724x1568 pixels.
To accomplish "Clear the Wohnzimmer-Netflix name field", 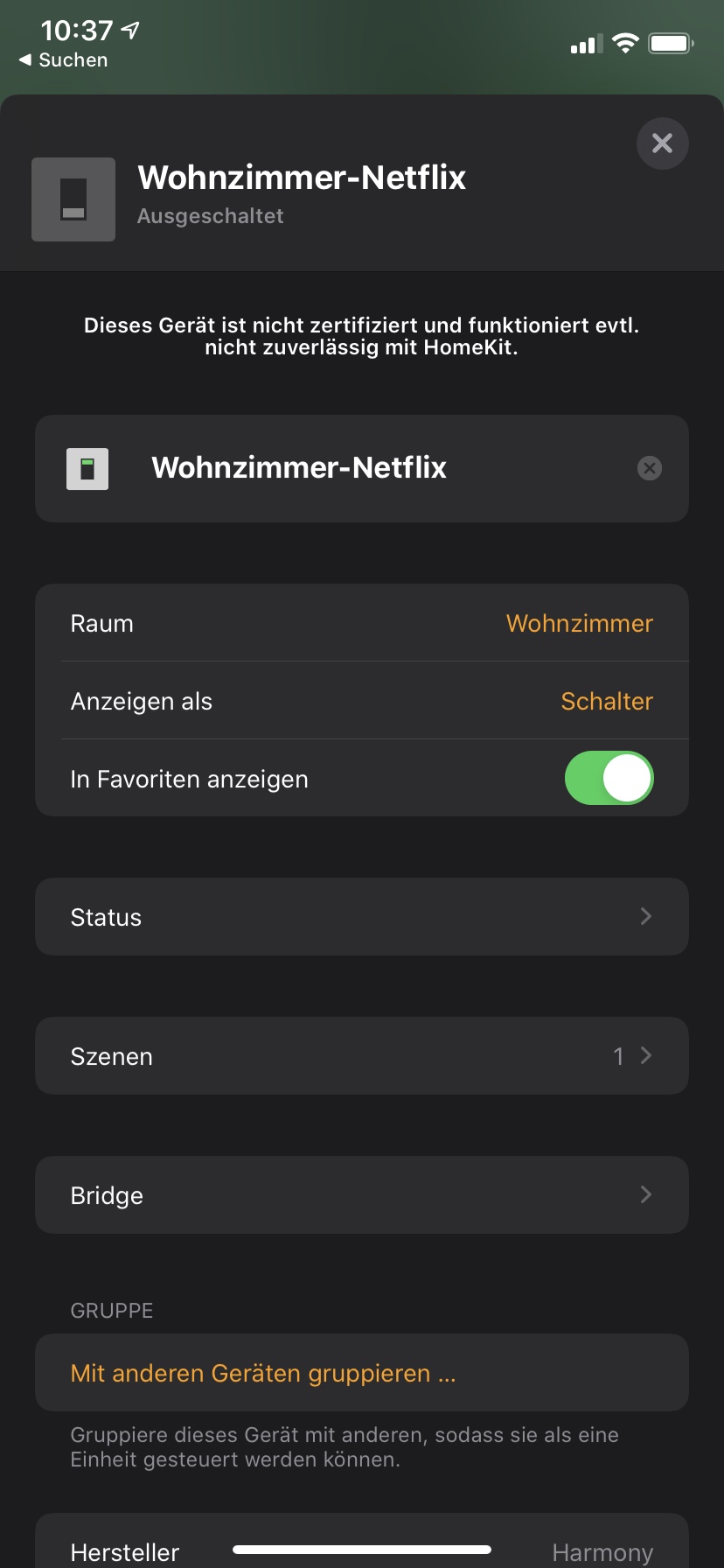I will [x=649, y=468].
